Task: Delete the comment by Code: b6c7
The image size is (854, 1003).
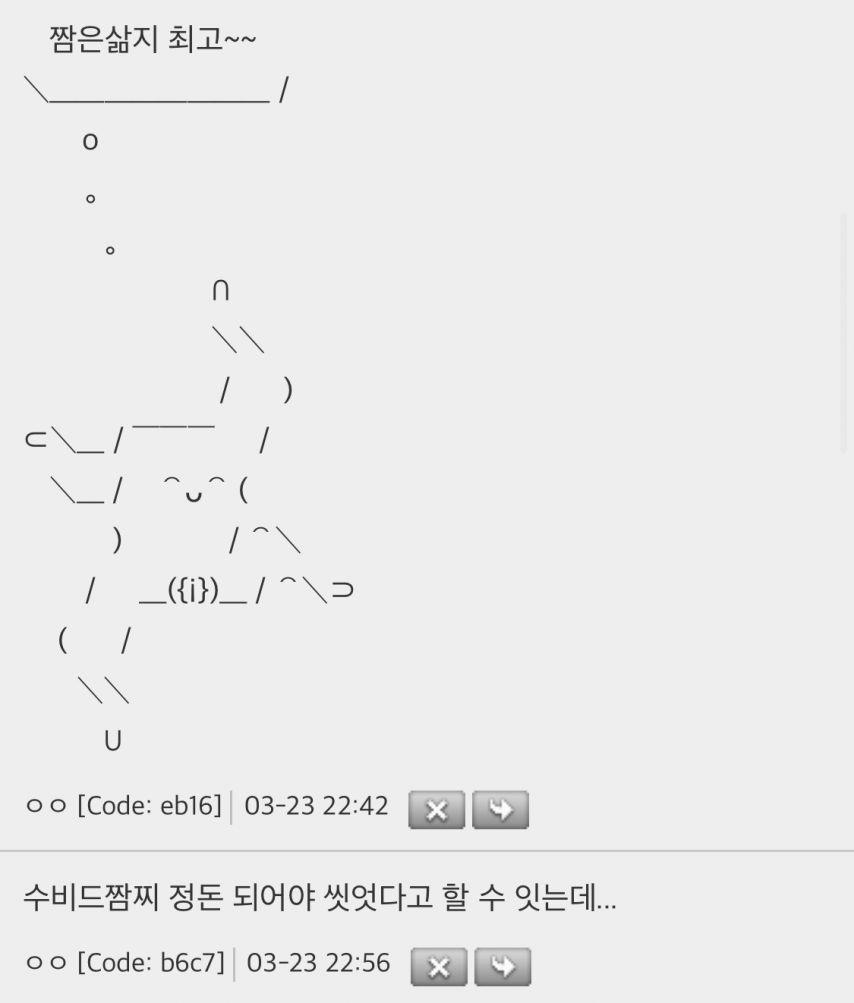Action: tap(439, 967)
